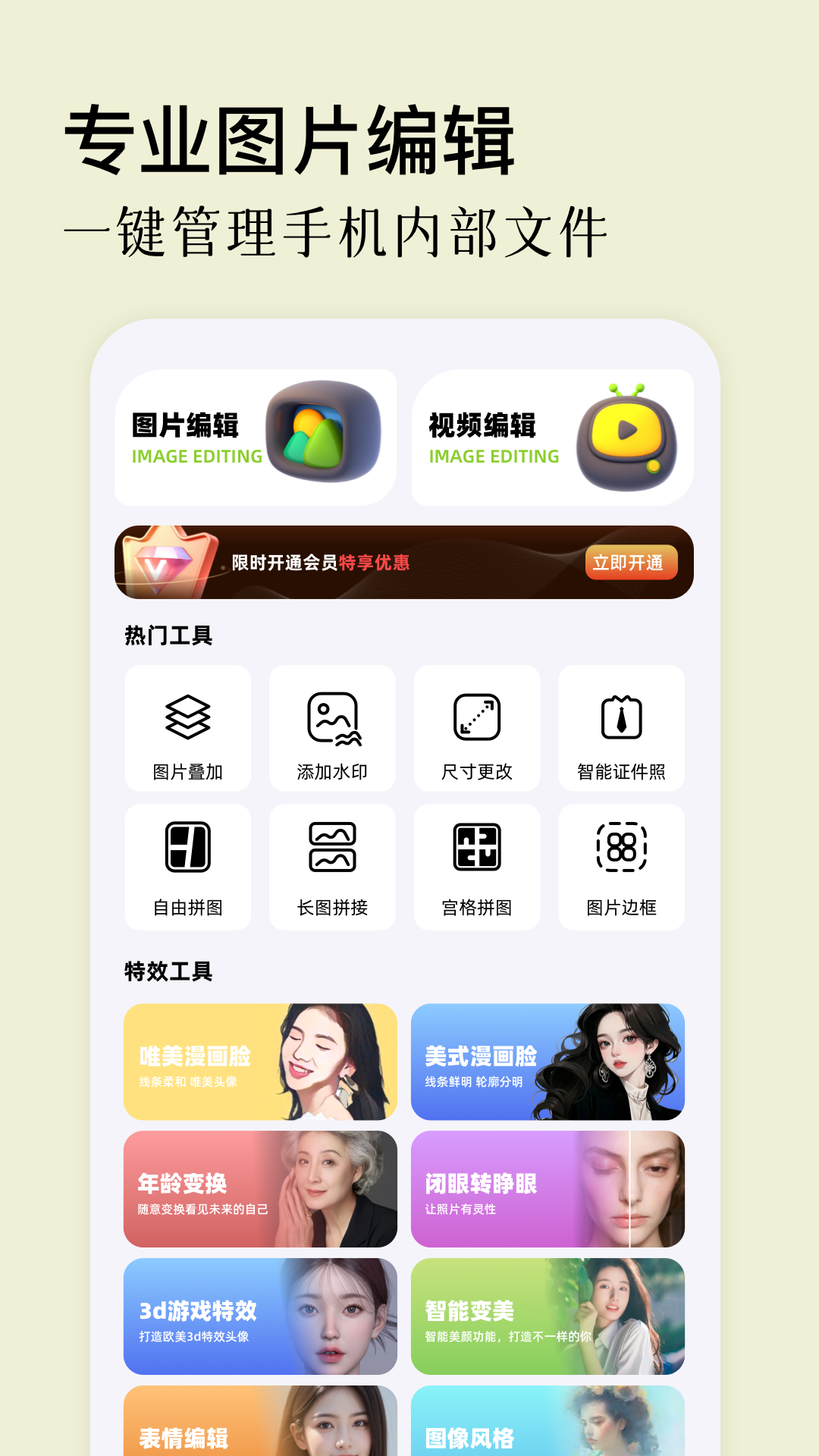
Task: Open the 长图拼接 long image stitch tool
Action: [x=333, y=864]
